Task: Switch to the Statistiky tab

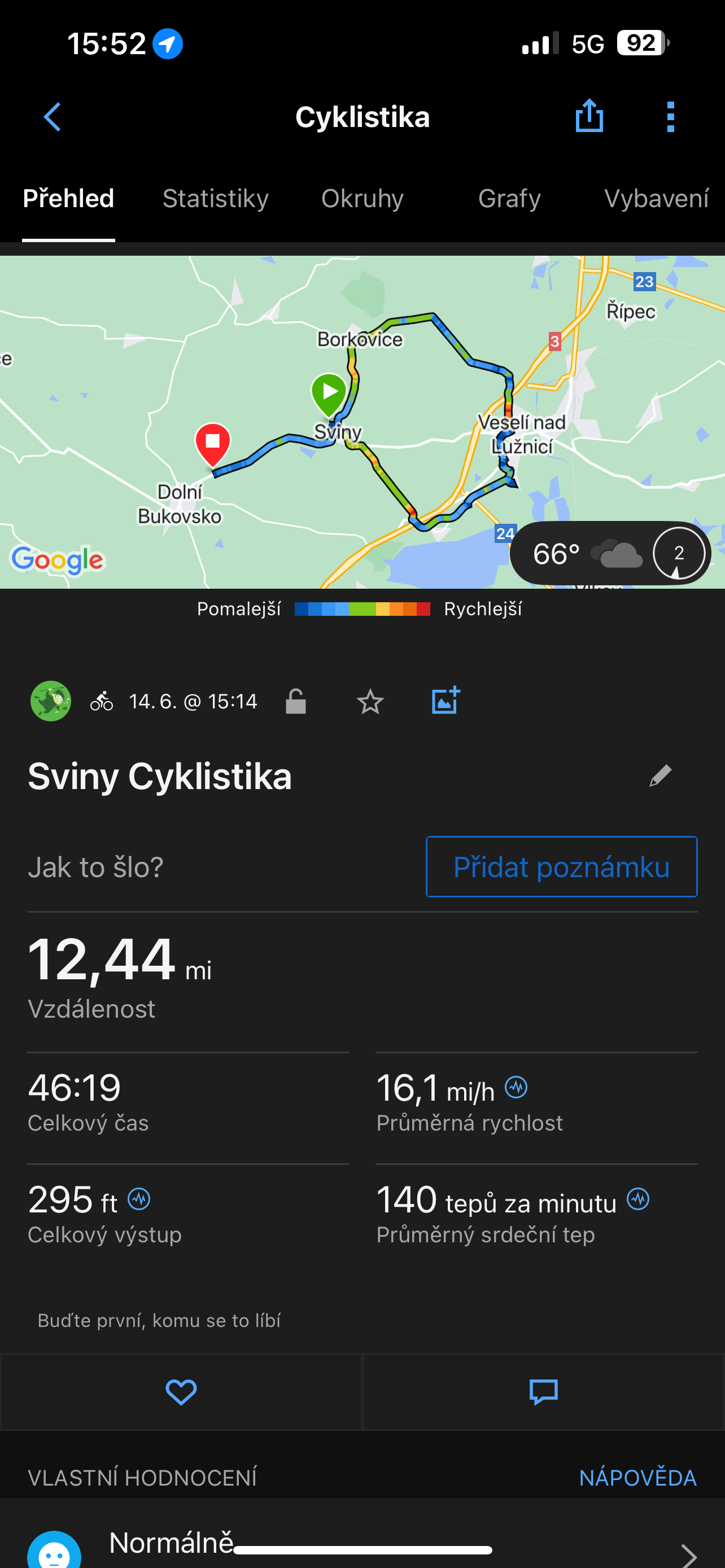Action: (x=216, y=199)
